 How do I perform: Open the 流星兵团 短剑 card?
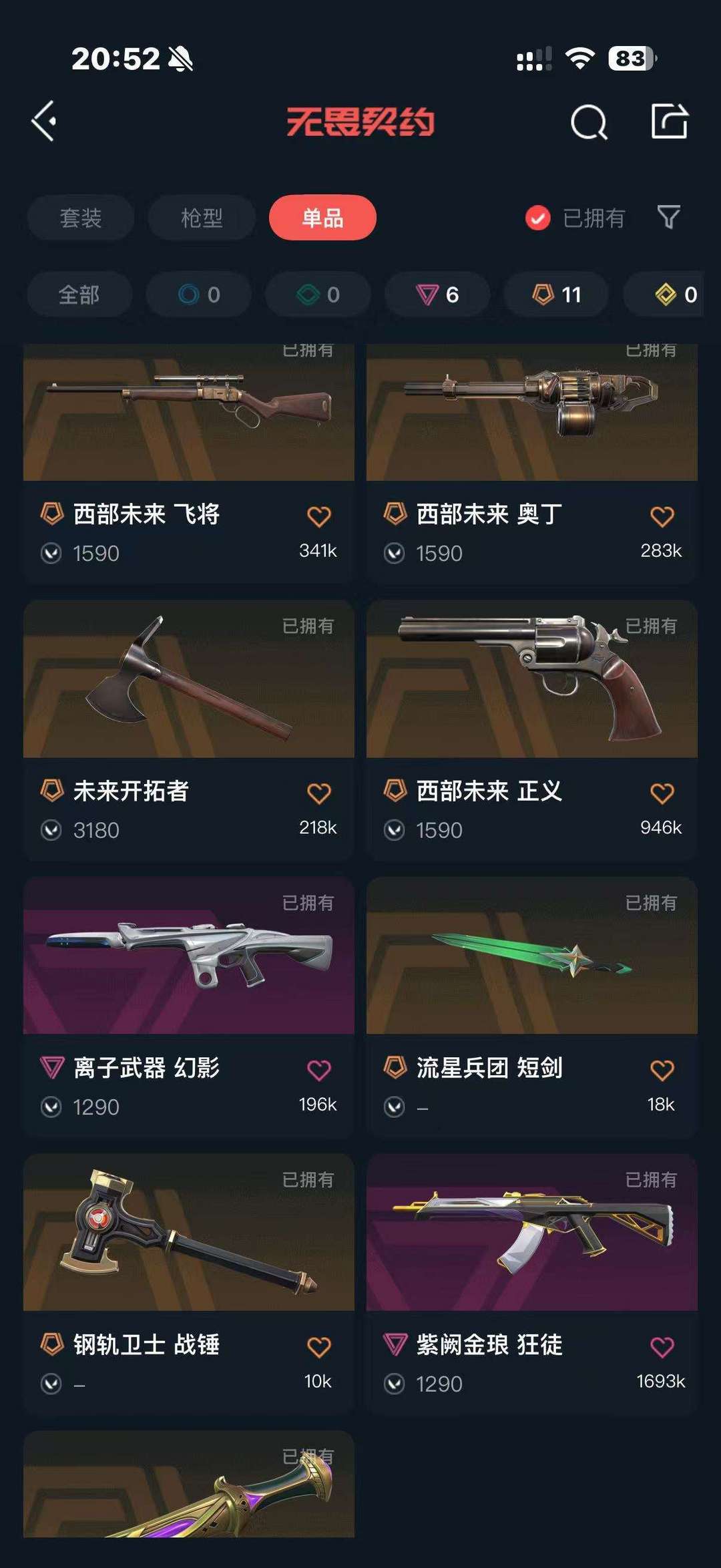532,1007
